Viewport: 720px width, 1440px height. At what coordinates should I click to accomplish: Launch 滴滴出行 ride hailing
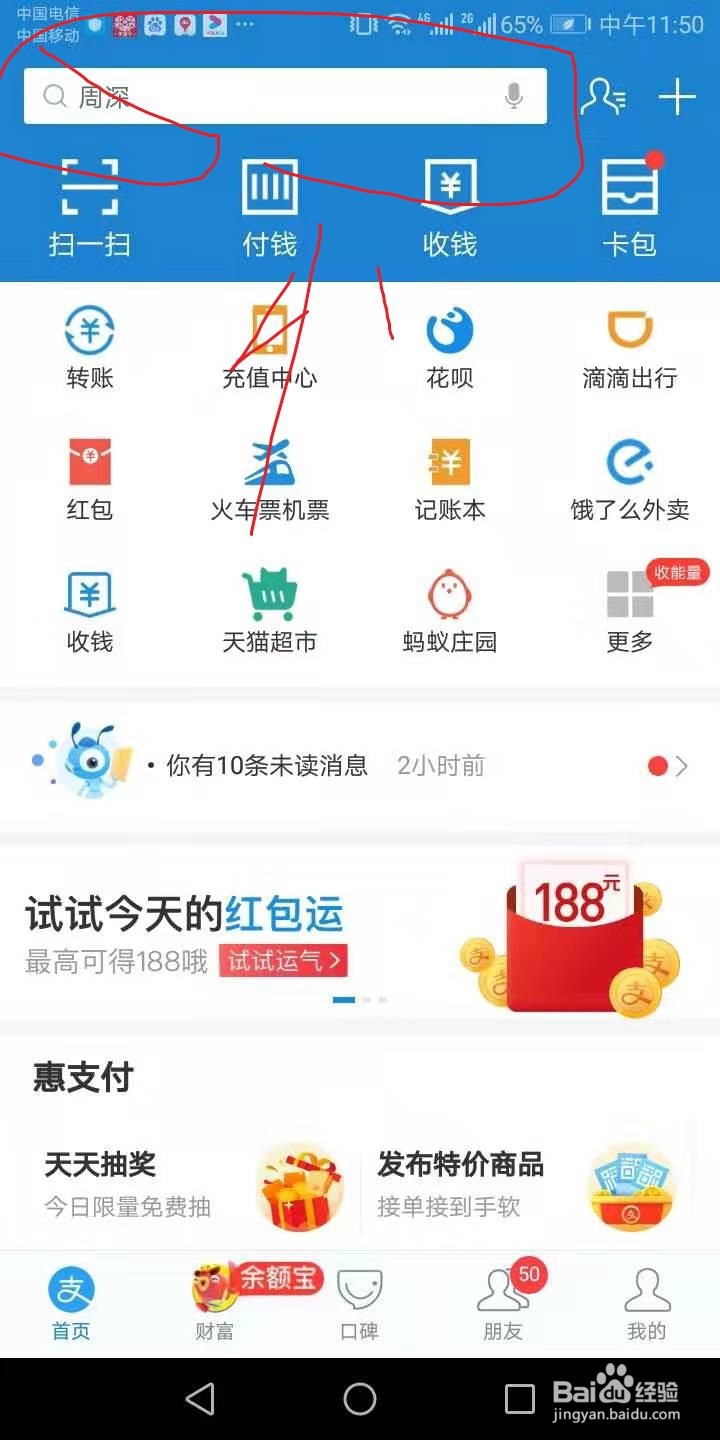pyautogui.click(x=628, y=345)
